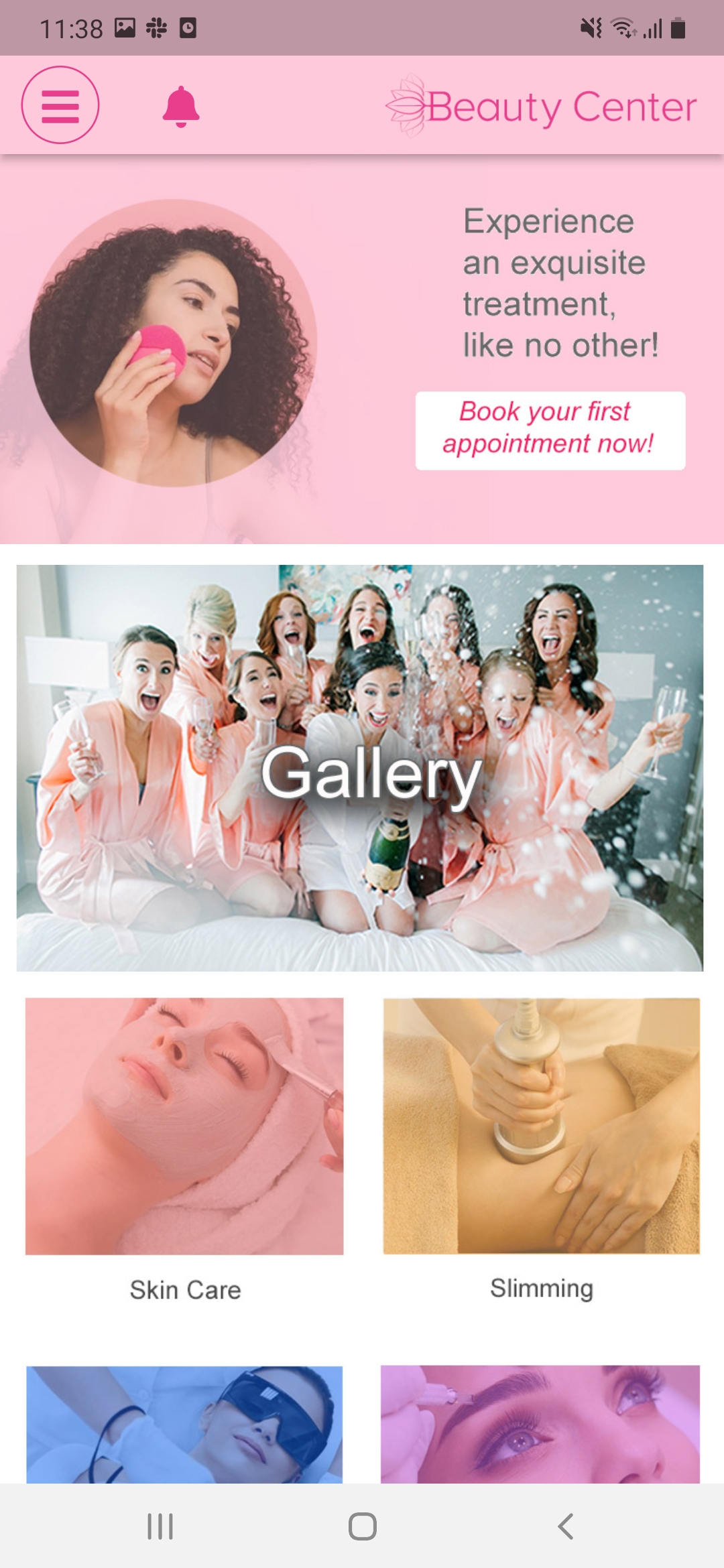Open the eyebrow treatment tile

pyautogui.click(x=540, y=1423)
